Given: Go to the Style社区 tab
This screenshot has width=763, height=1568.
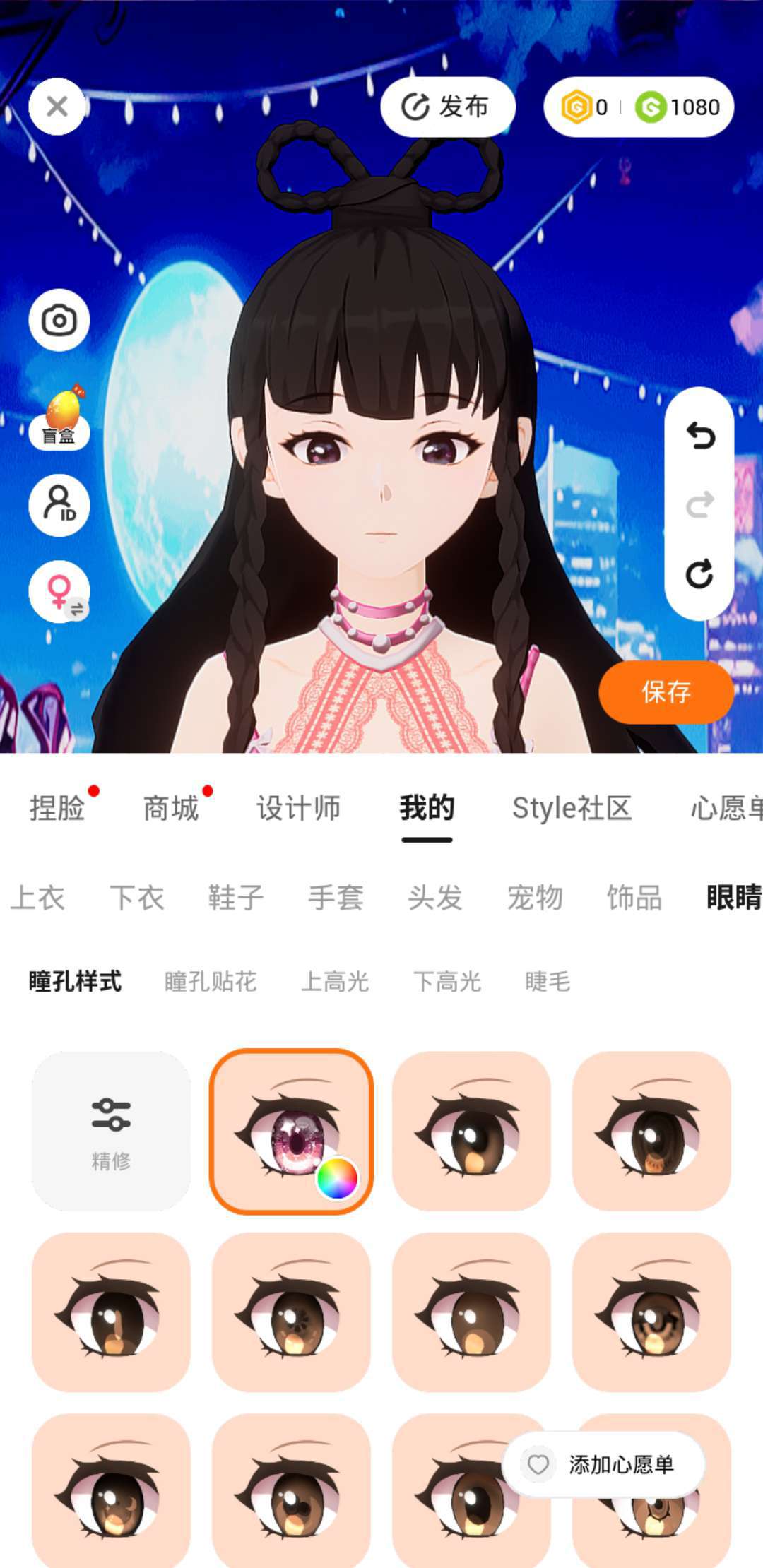Looking at the screenshot, I should point(572,808).
